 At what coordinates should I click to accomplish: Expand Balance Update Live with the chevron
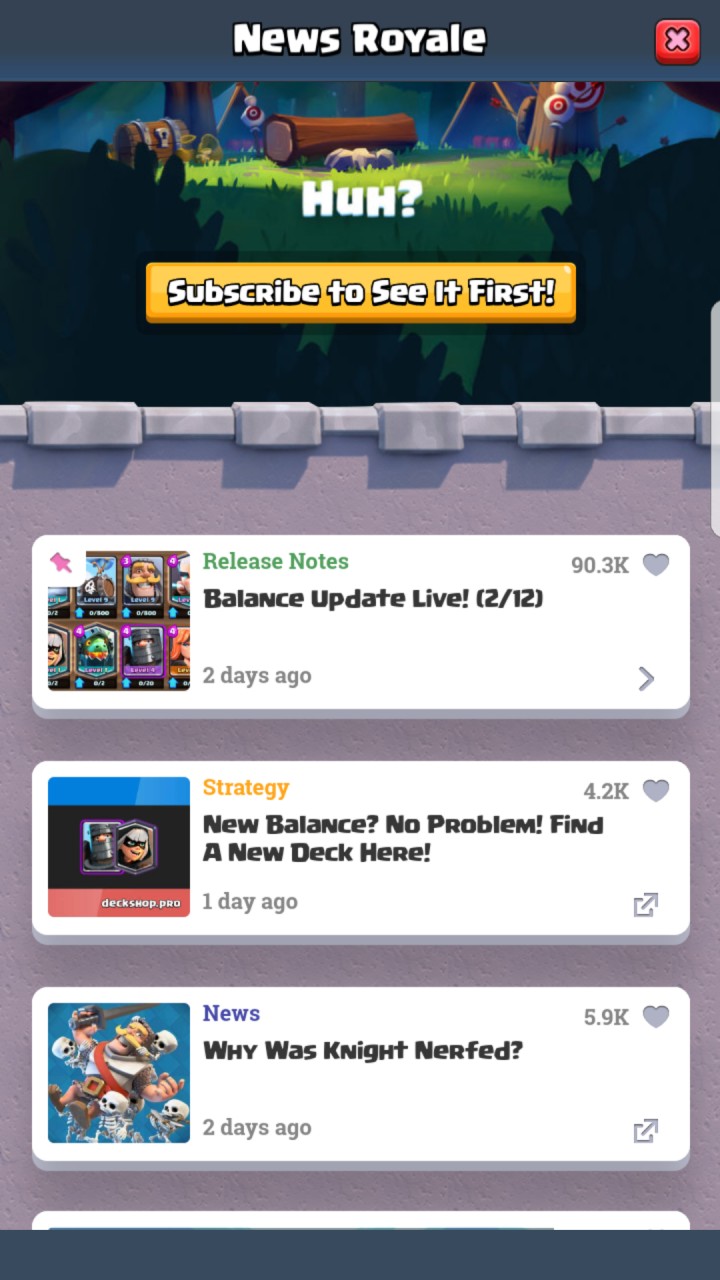click(646, 679)
